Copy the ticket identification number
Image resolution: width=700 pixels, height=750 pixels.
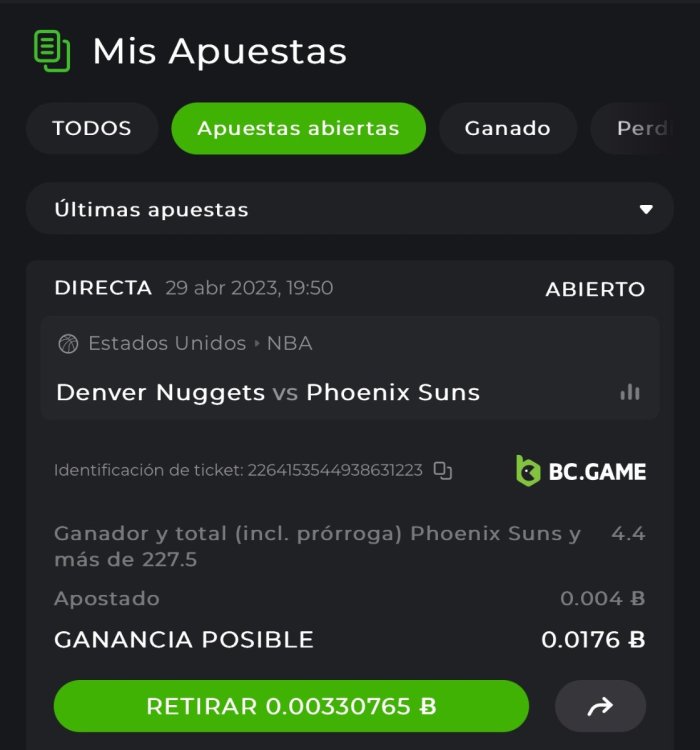pyautogui.click(x=443, y=470)
